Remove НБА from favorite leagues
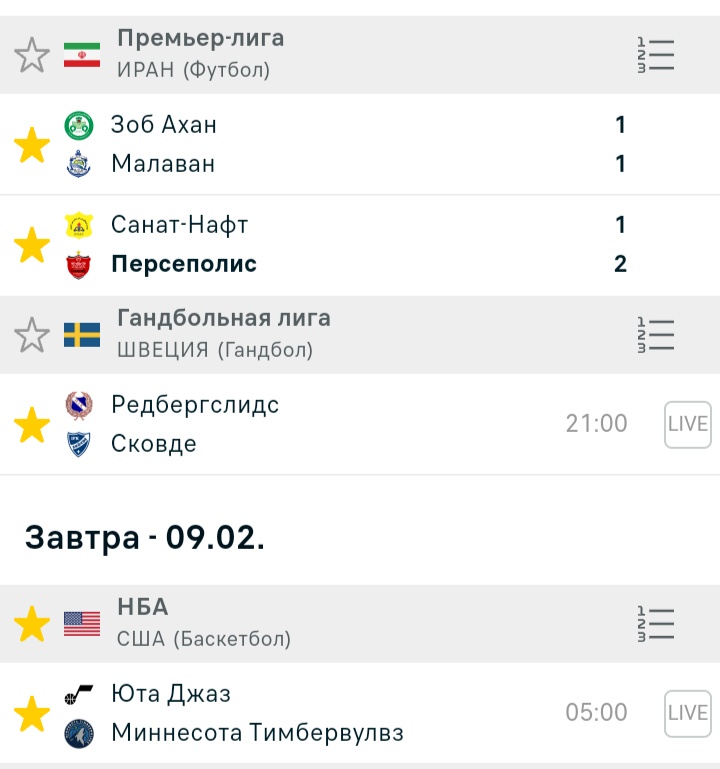The image size is (720, 769). (32, 624)
